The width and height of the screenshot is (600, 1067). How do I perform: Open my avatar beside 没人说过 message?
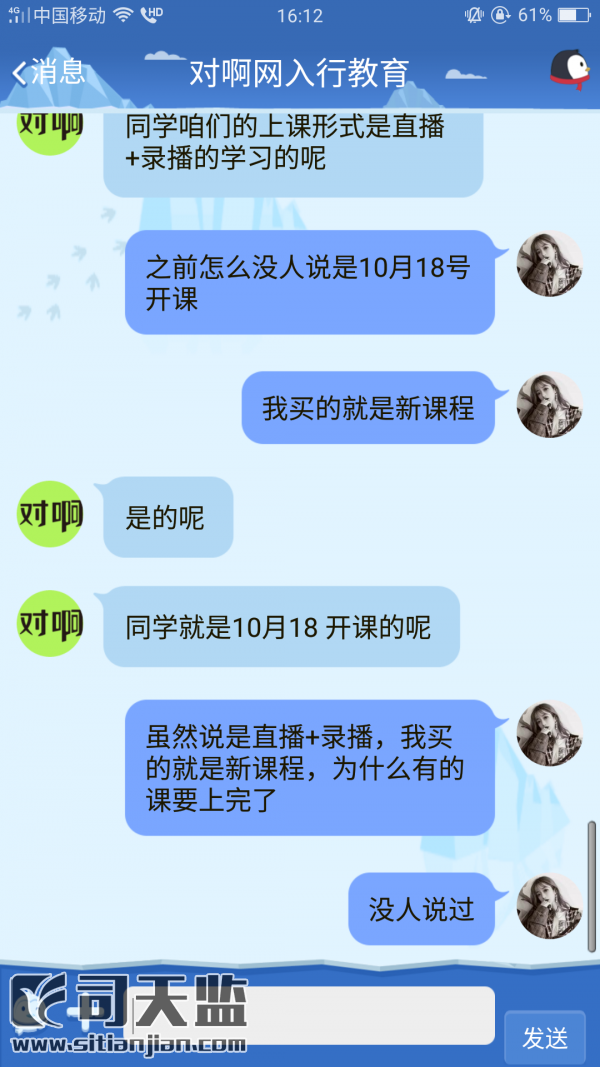click(x=549, y=906)
